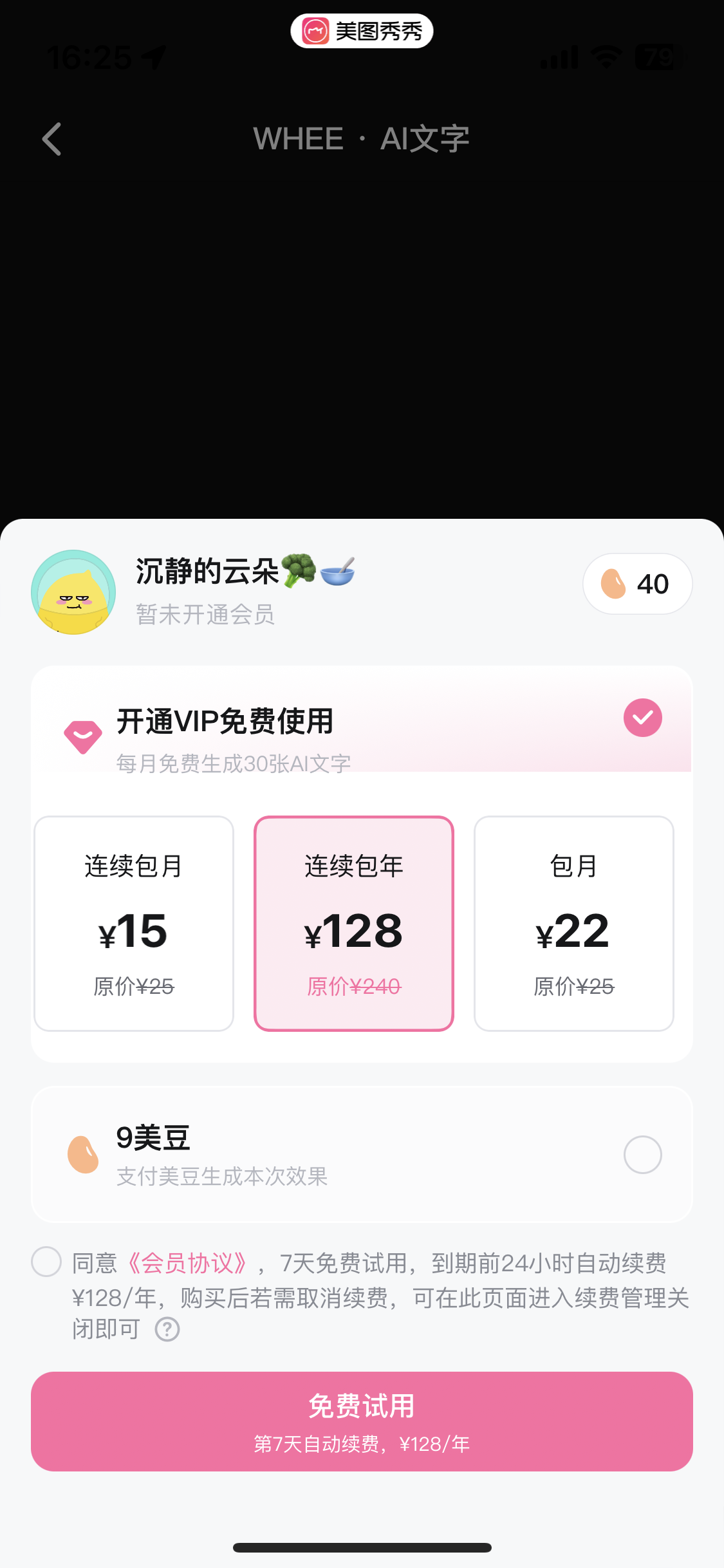Open the help question mark icon
724x1568 pixels.
[165, 1328]
